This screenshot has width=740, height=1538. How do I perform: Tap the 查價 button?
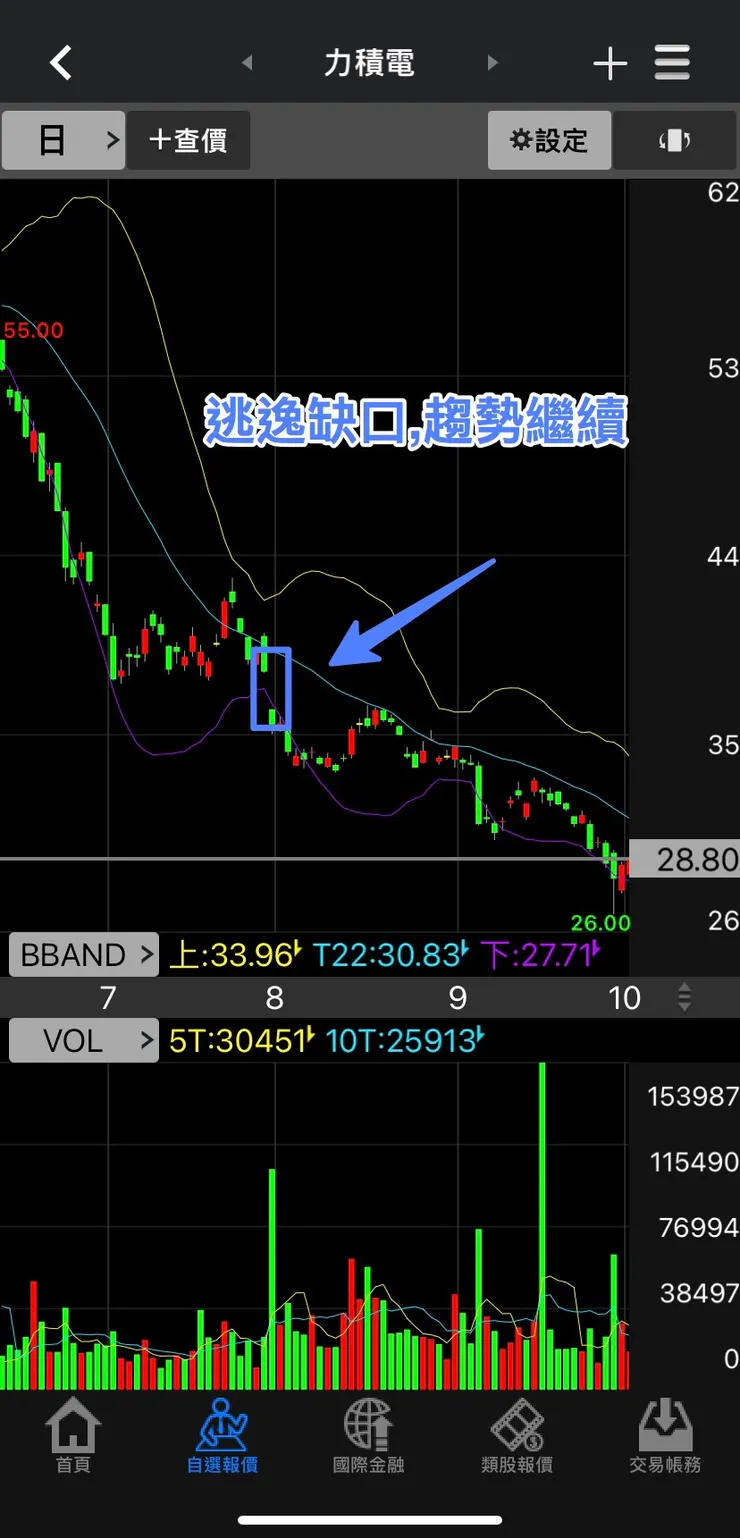[188, 141]
